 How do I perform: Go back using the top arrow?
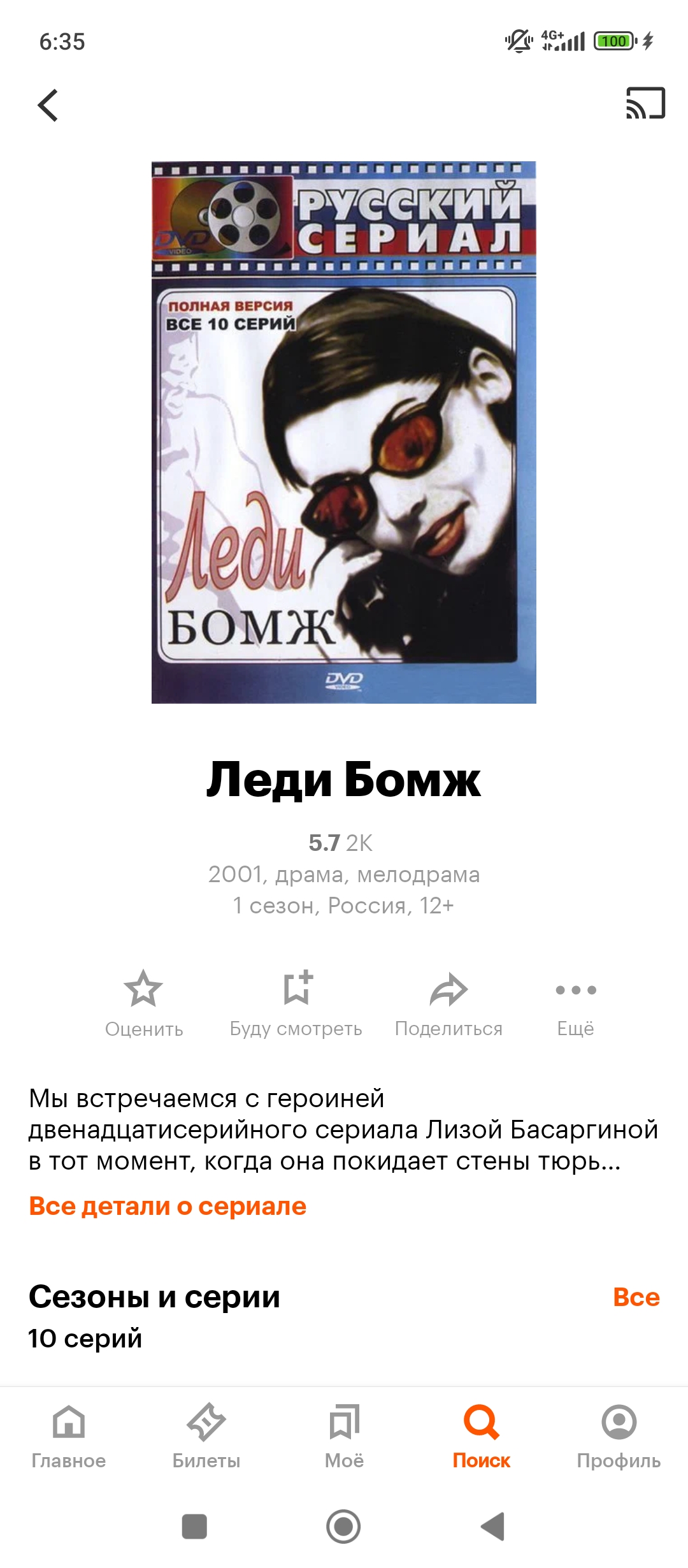(48, 105)
